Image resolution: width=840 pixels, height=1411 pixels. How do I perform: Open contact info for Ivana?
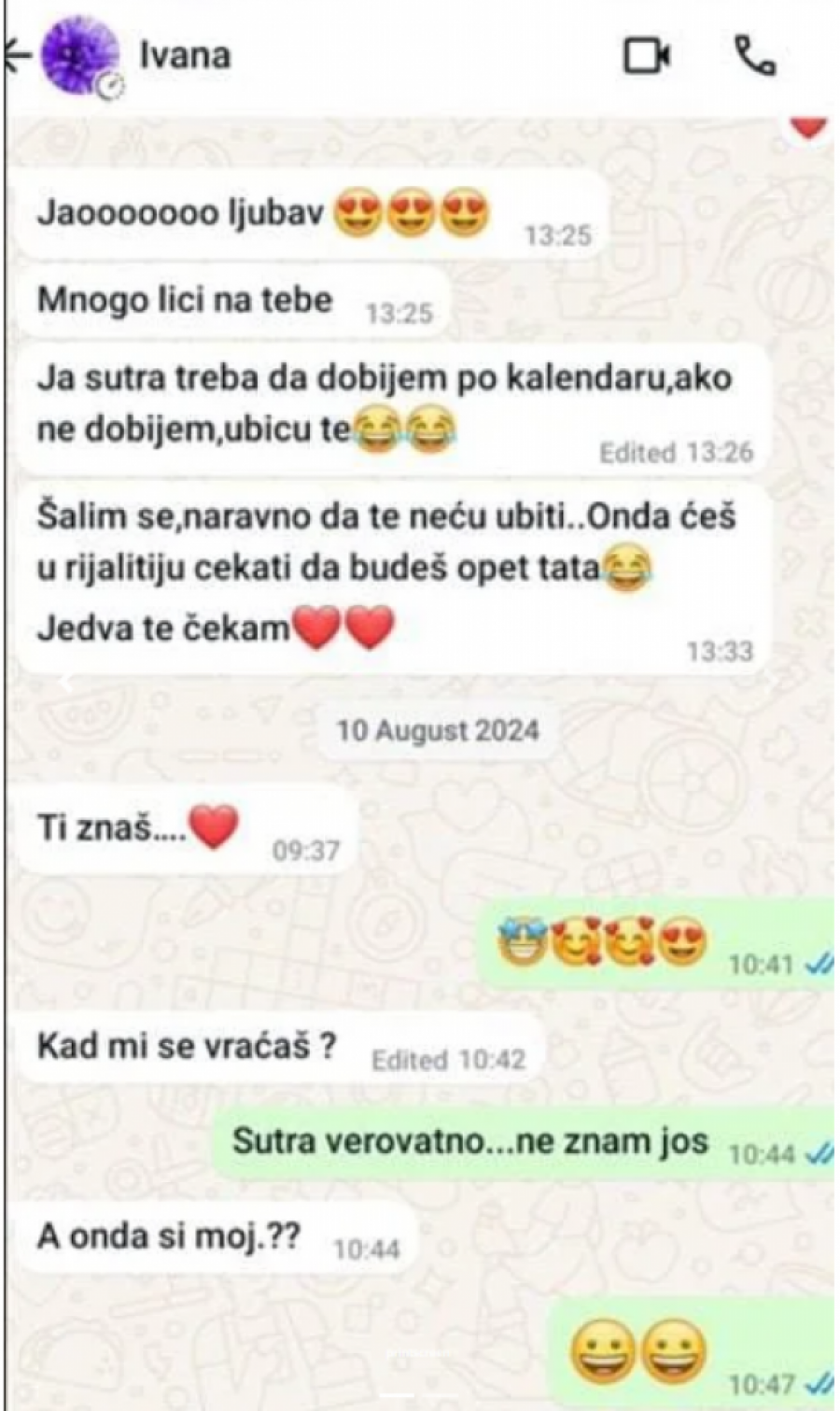185,56
